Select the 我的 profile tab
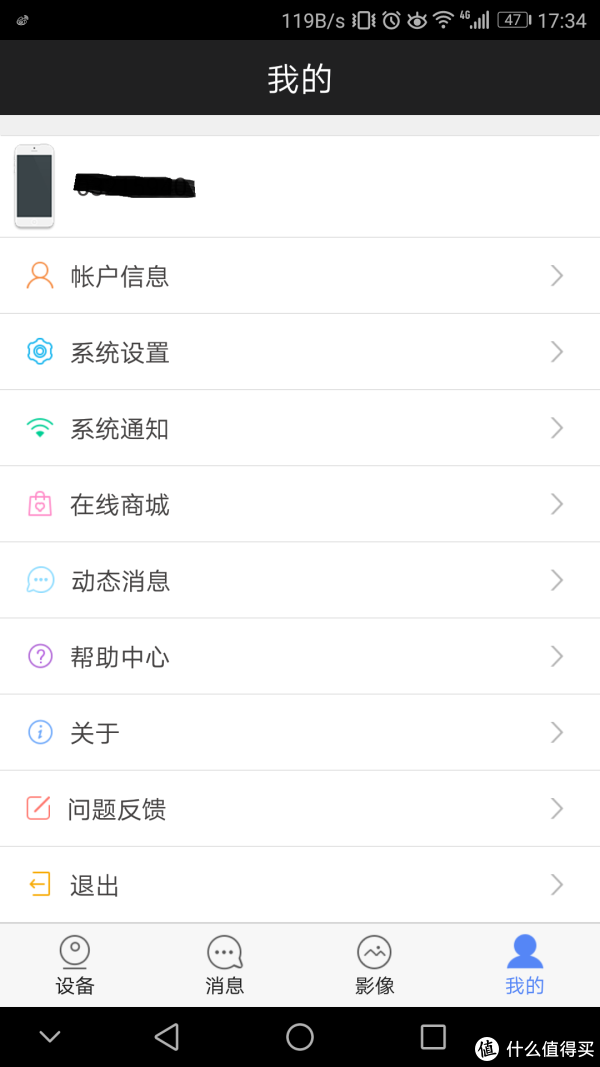The height and width of the screenshot is (1067, 600). [x=524, y=965]
